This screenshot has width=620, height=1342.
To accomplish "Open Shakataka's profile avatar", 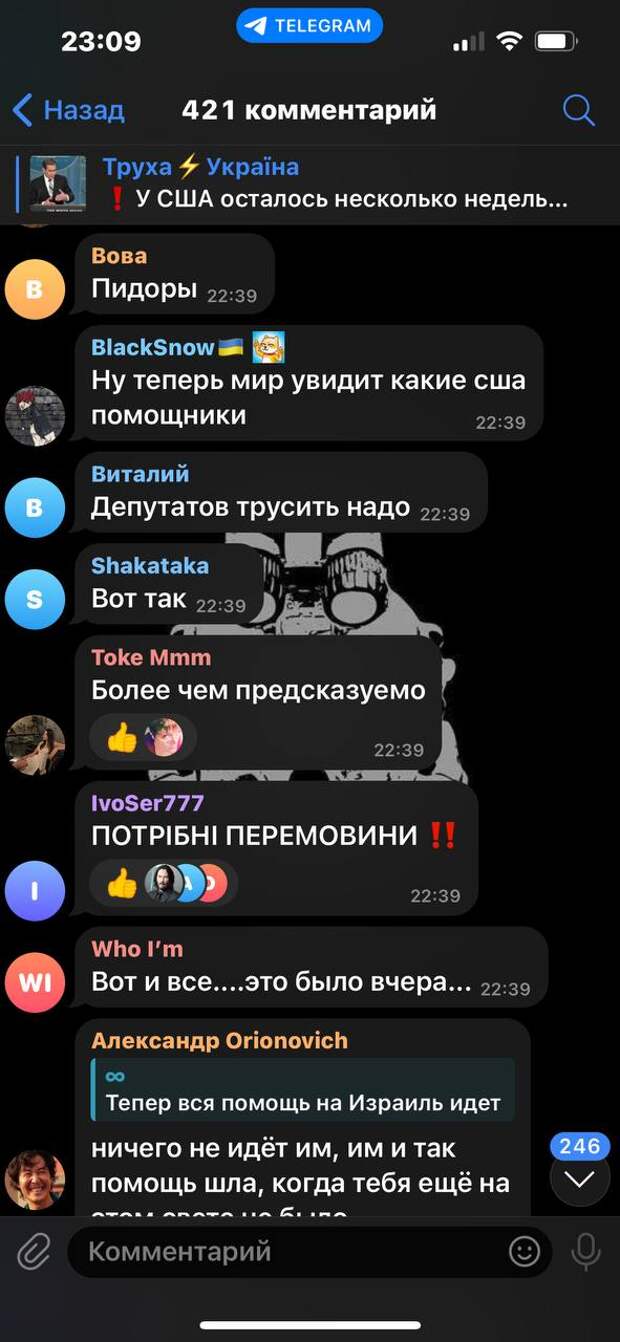I will click(35, 599).
